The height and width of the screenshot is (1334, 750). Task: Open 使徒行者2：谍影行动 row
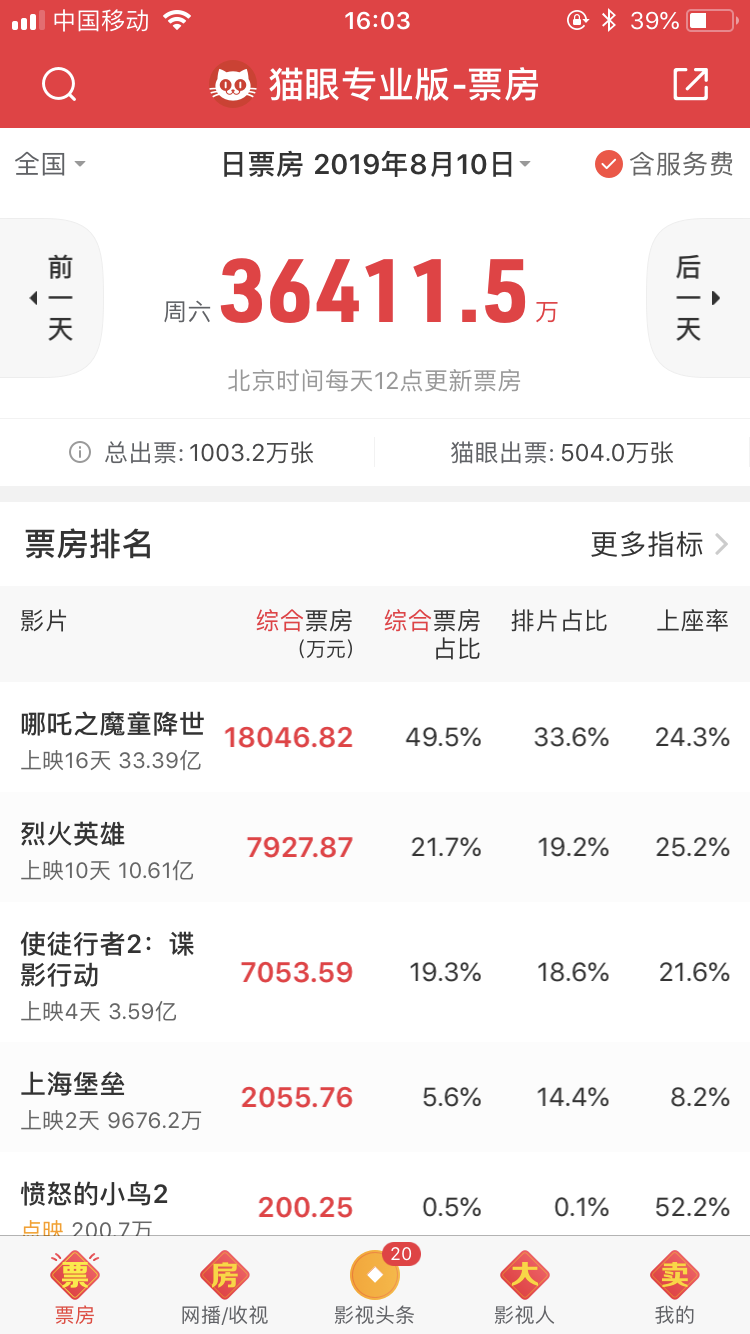coord(375,972)
